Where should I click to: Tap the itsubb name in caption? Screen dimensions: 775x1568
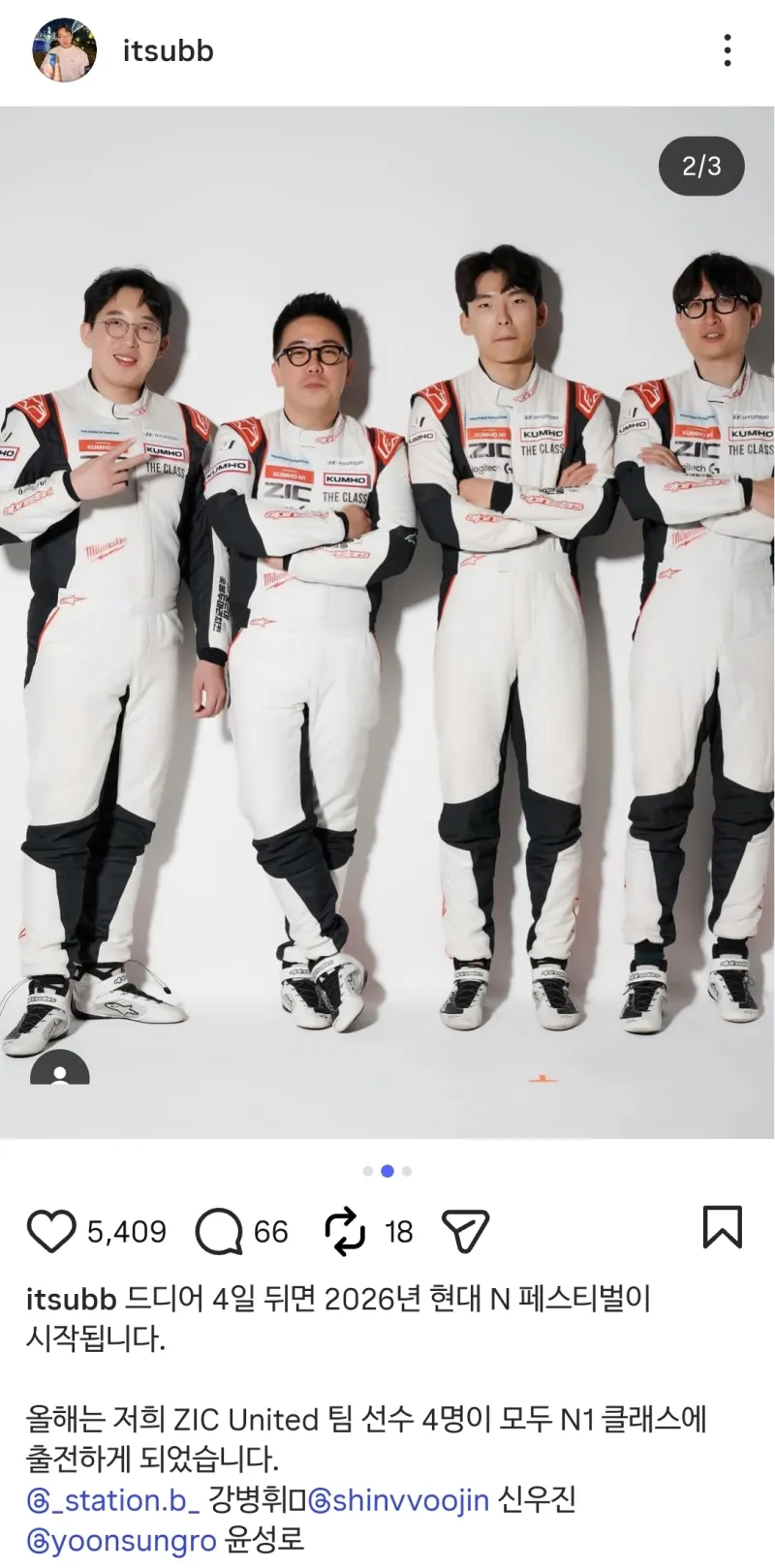(x=72, y=1299)
